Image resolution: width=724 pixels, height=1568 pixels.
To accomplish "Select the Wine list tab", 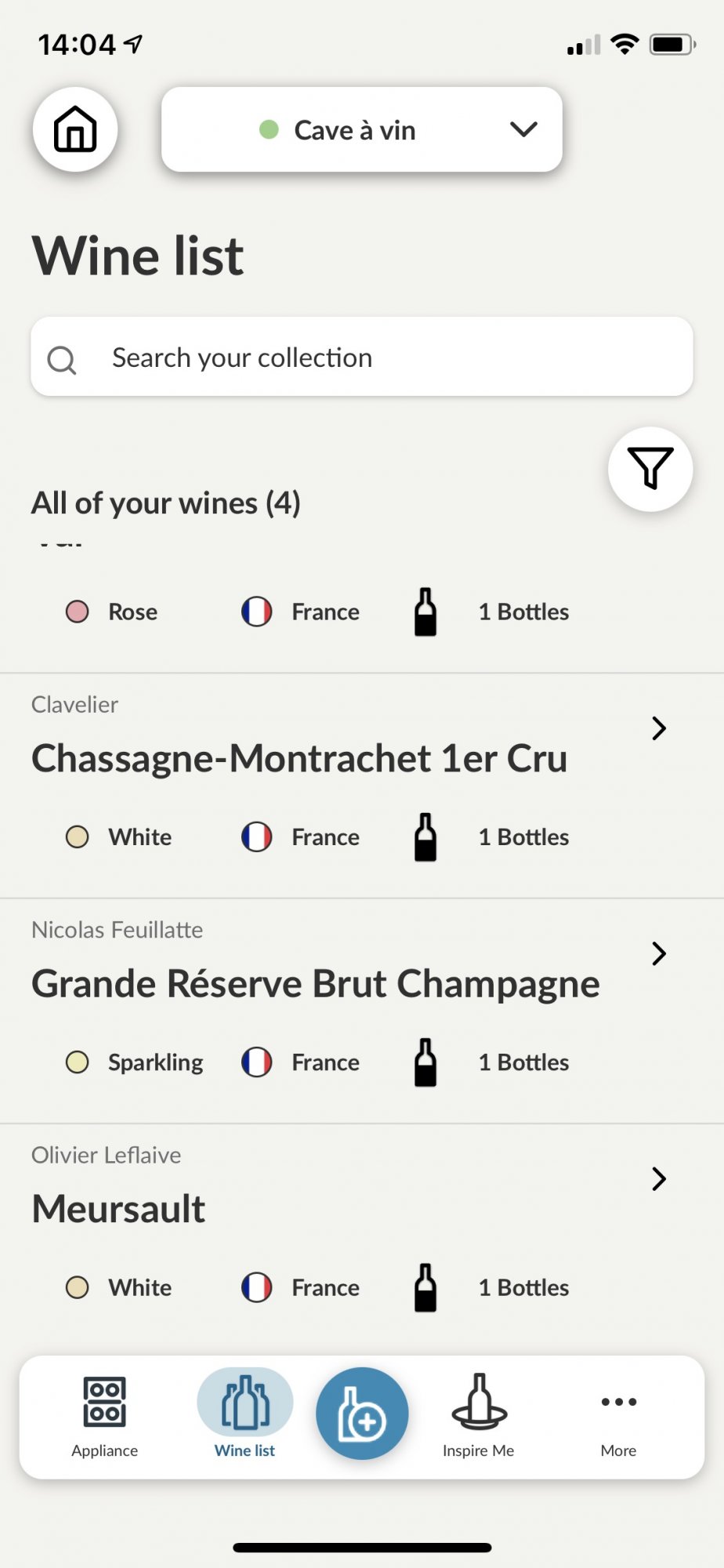I will 244,1416.
